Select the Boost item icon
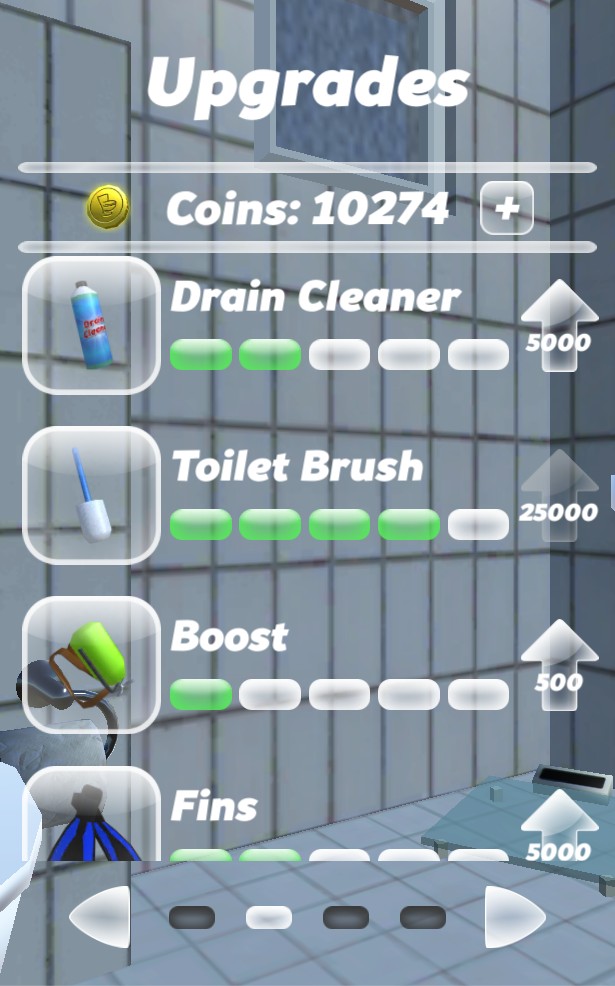Viewport: 615px width, 986px height. [x=91, y=665]
